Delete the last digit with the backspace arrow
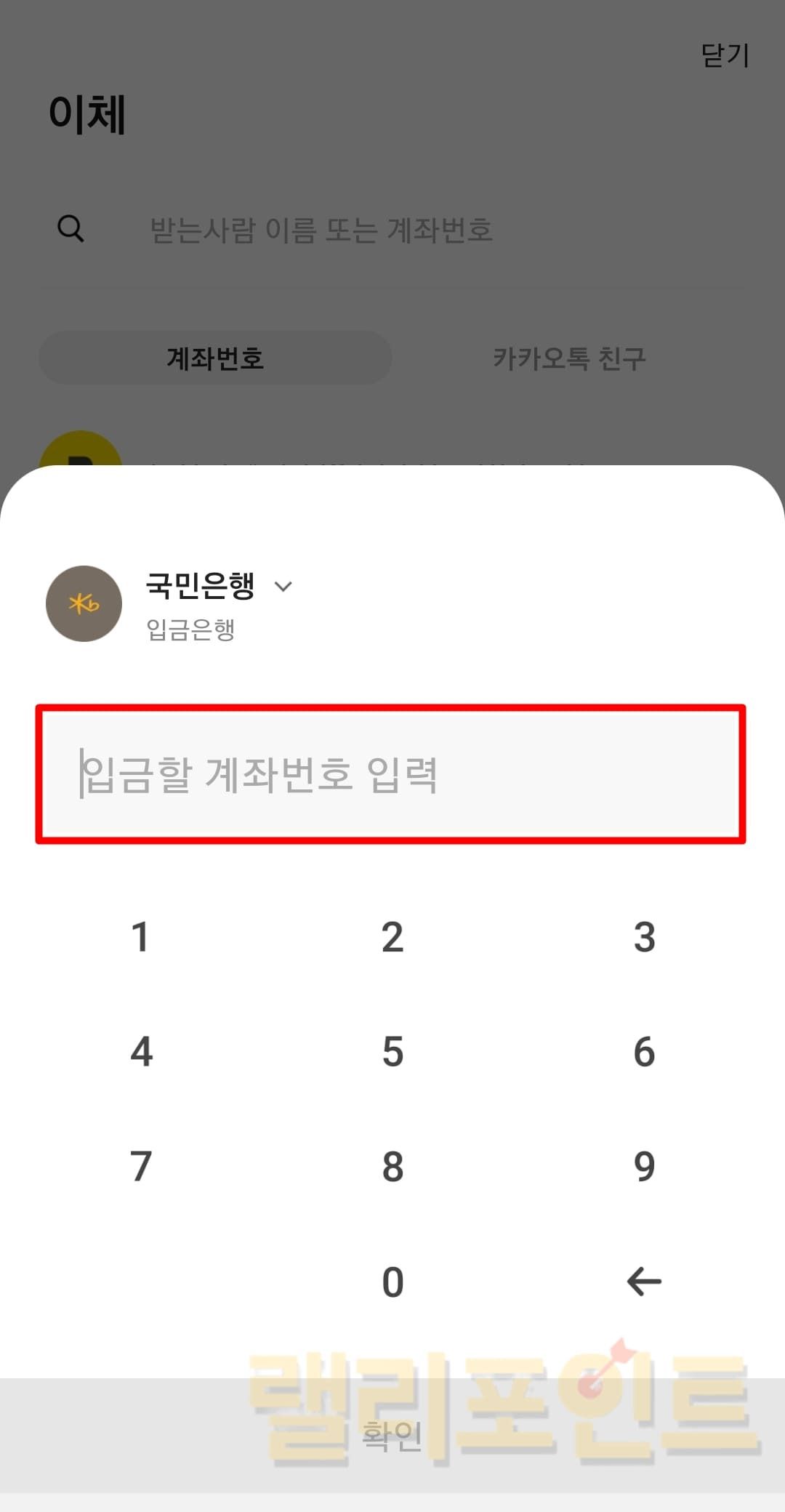 click(x=644, y=1282)
